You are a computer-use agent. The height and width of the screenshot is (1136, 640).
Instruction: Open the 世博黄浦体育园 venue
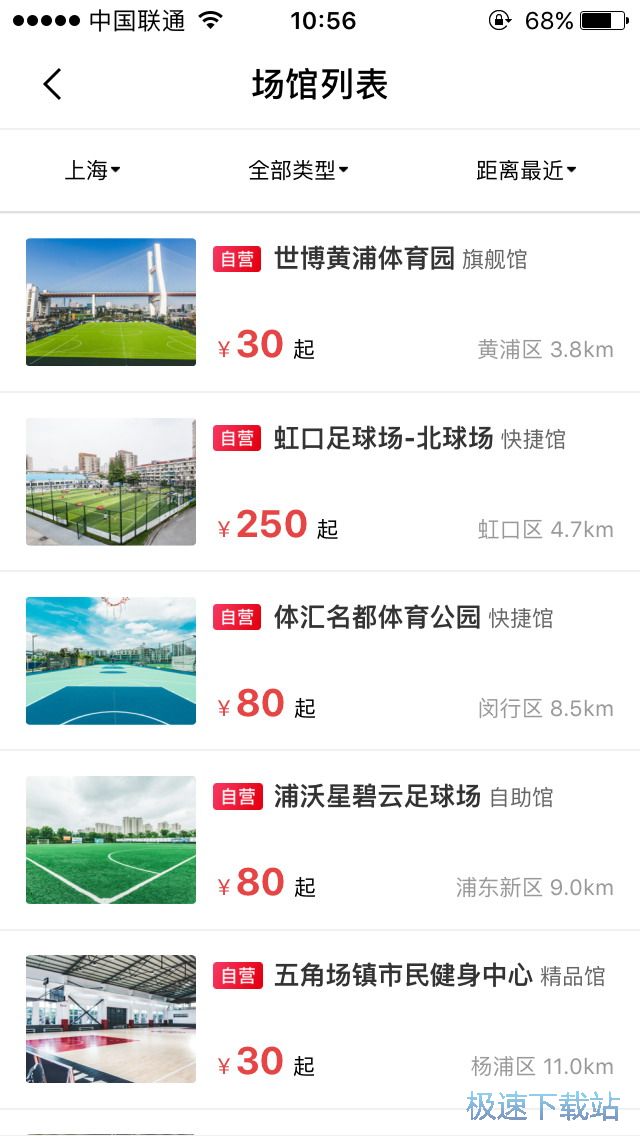point(364,260)
